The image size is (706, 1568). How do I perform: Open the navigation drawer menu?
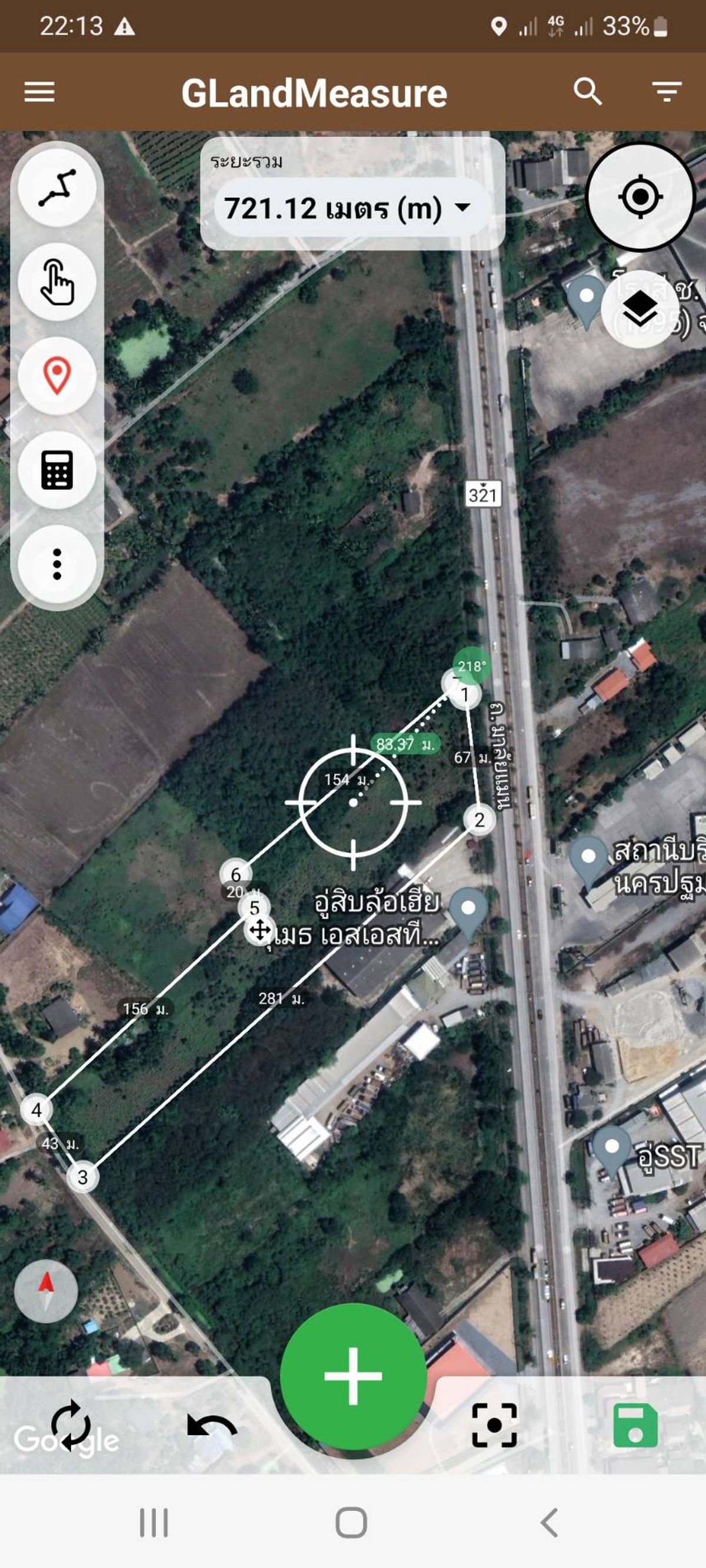(39, 92)
